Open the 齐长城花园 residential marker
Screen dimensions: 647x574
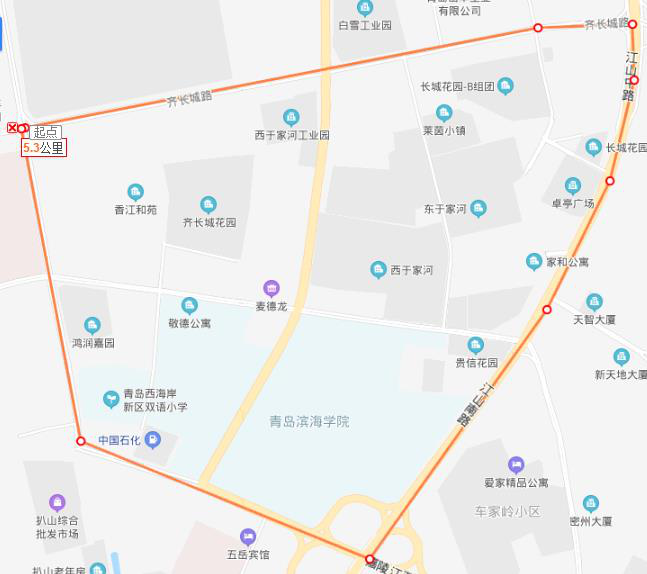208,205
